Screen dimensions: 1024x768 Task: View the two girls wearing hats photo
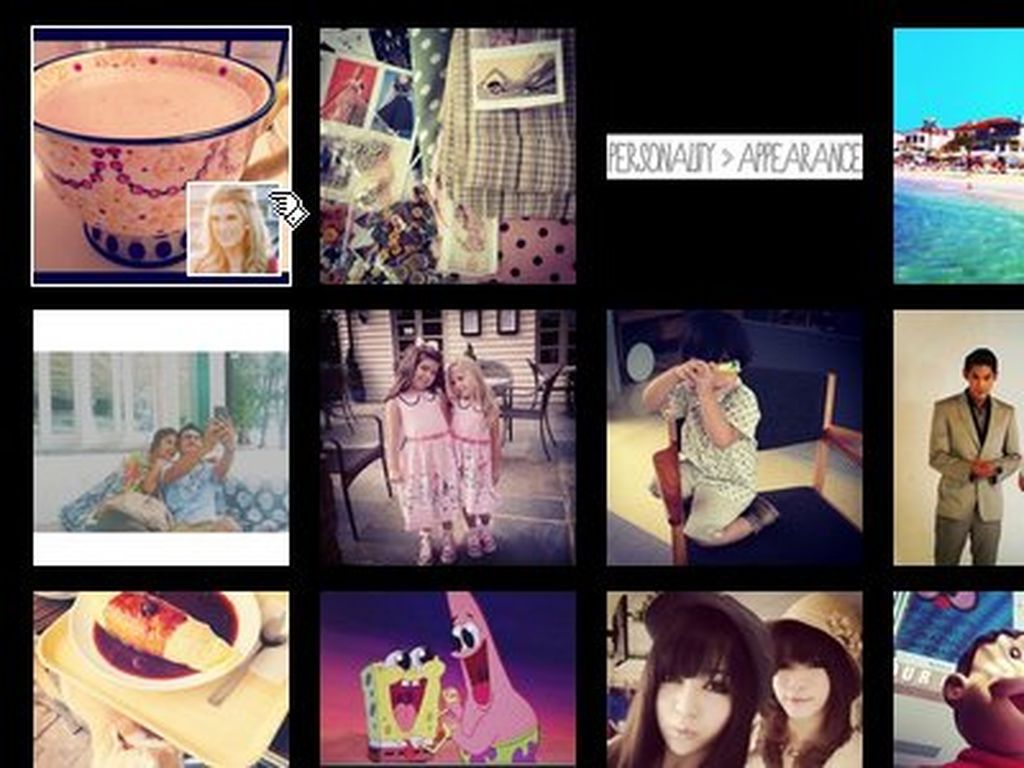734,680
